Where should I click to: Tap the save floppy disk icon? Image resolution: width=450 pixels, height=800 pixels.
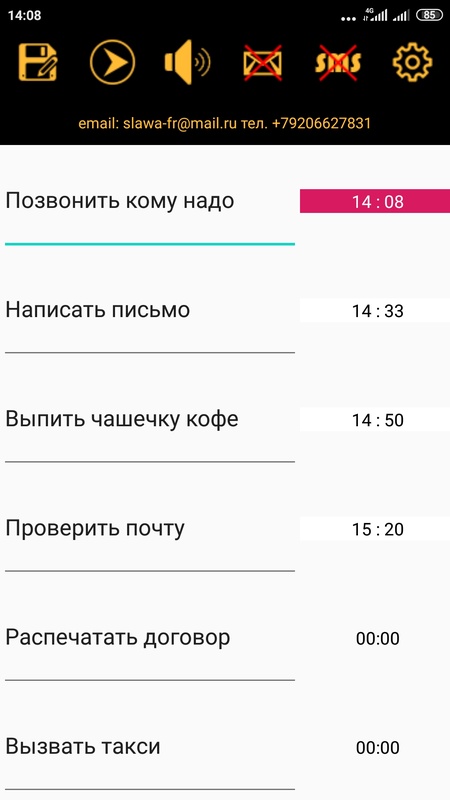click(x=38, y=62)
